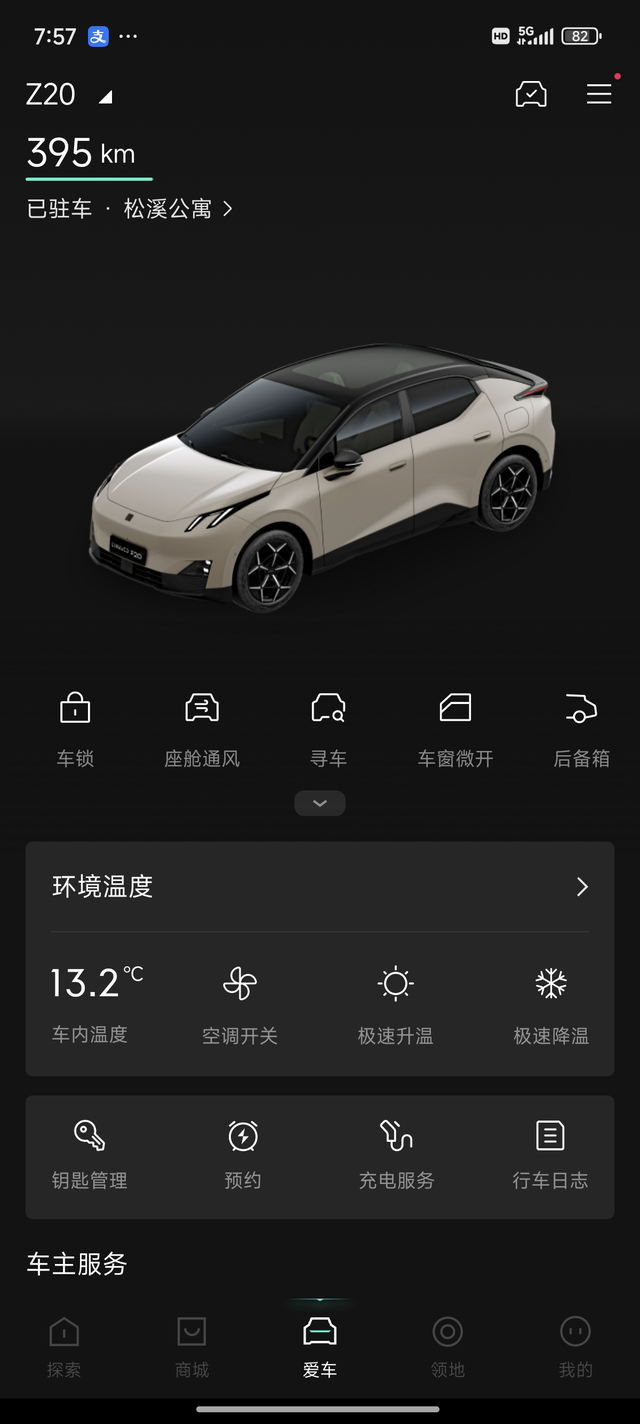Expand more quick controls with the down chevron
This screenshot has height=1424, width=640.
click(x=320, y=803)
